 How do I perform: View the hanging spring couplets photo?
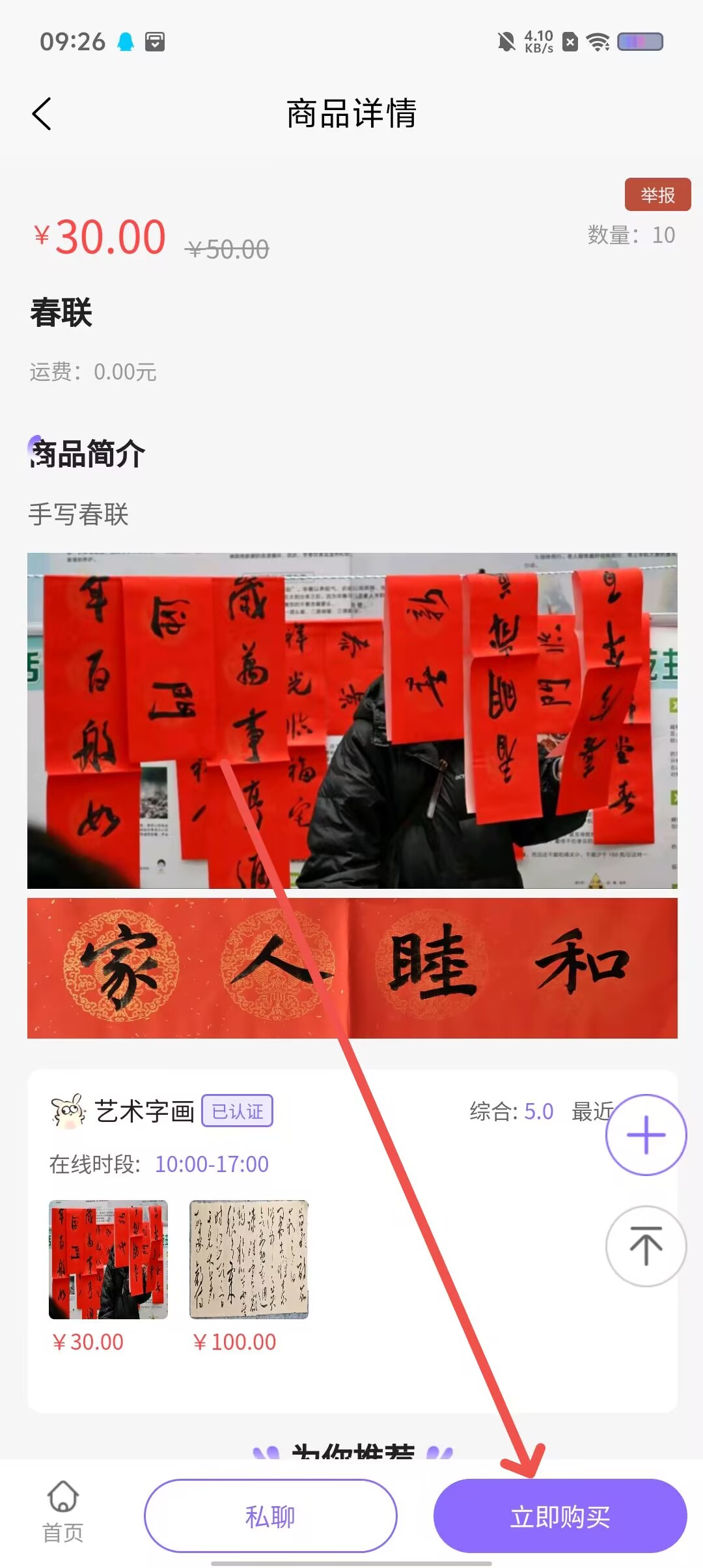351,720
